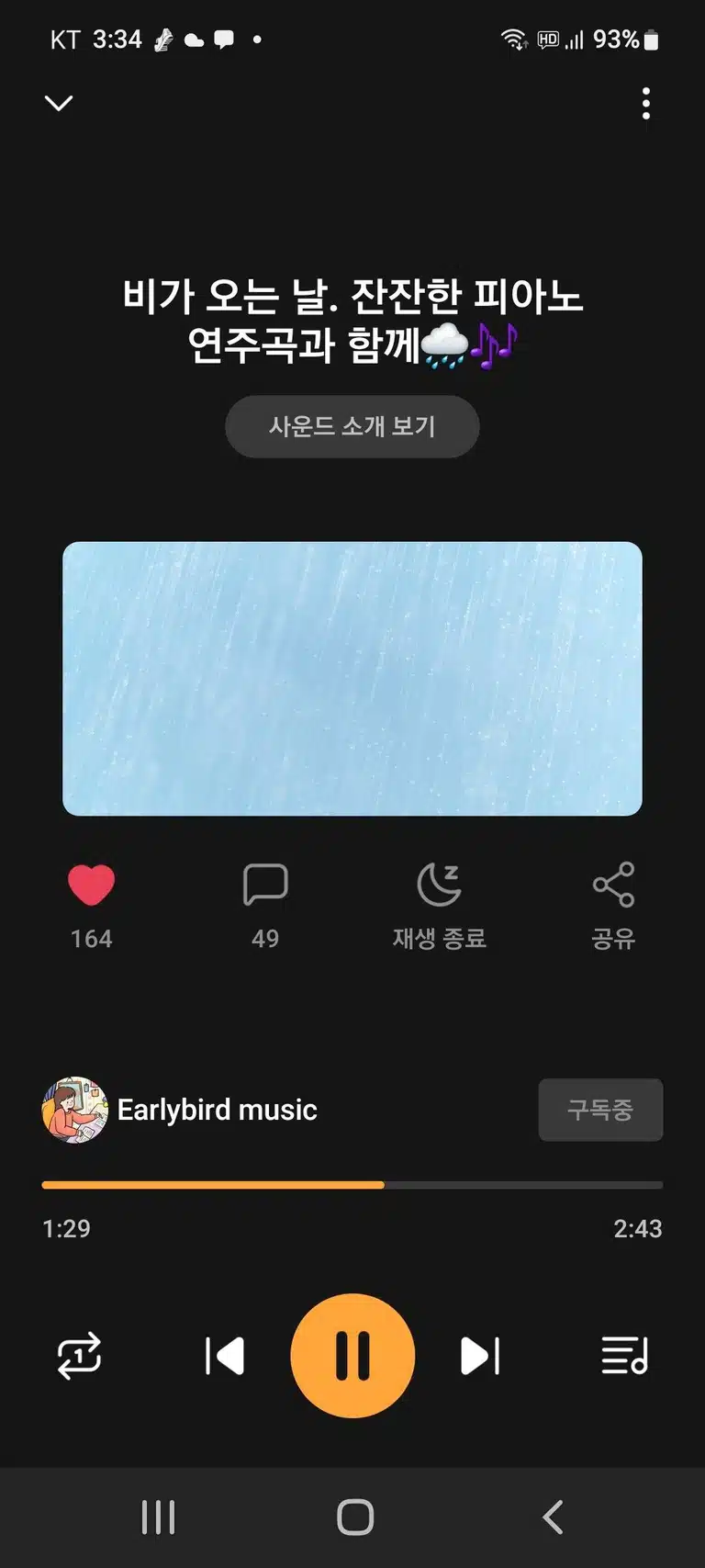Skip to the previous track

225,1356
